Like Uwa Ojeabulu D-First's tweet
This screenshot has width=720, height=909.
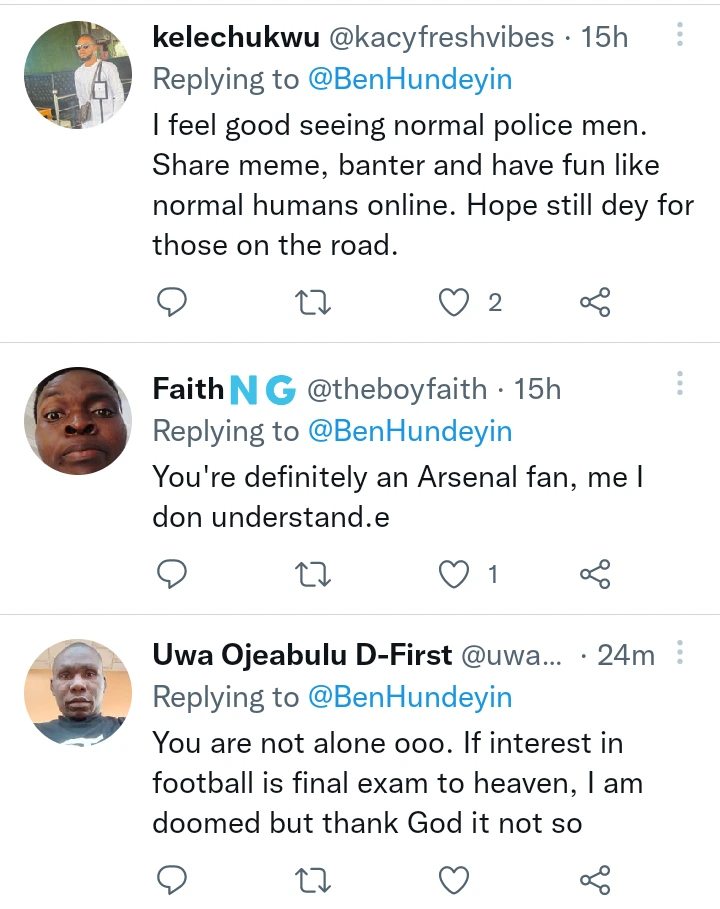tap(455, 879)
